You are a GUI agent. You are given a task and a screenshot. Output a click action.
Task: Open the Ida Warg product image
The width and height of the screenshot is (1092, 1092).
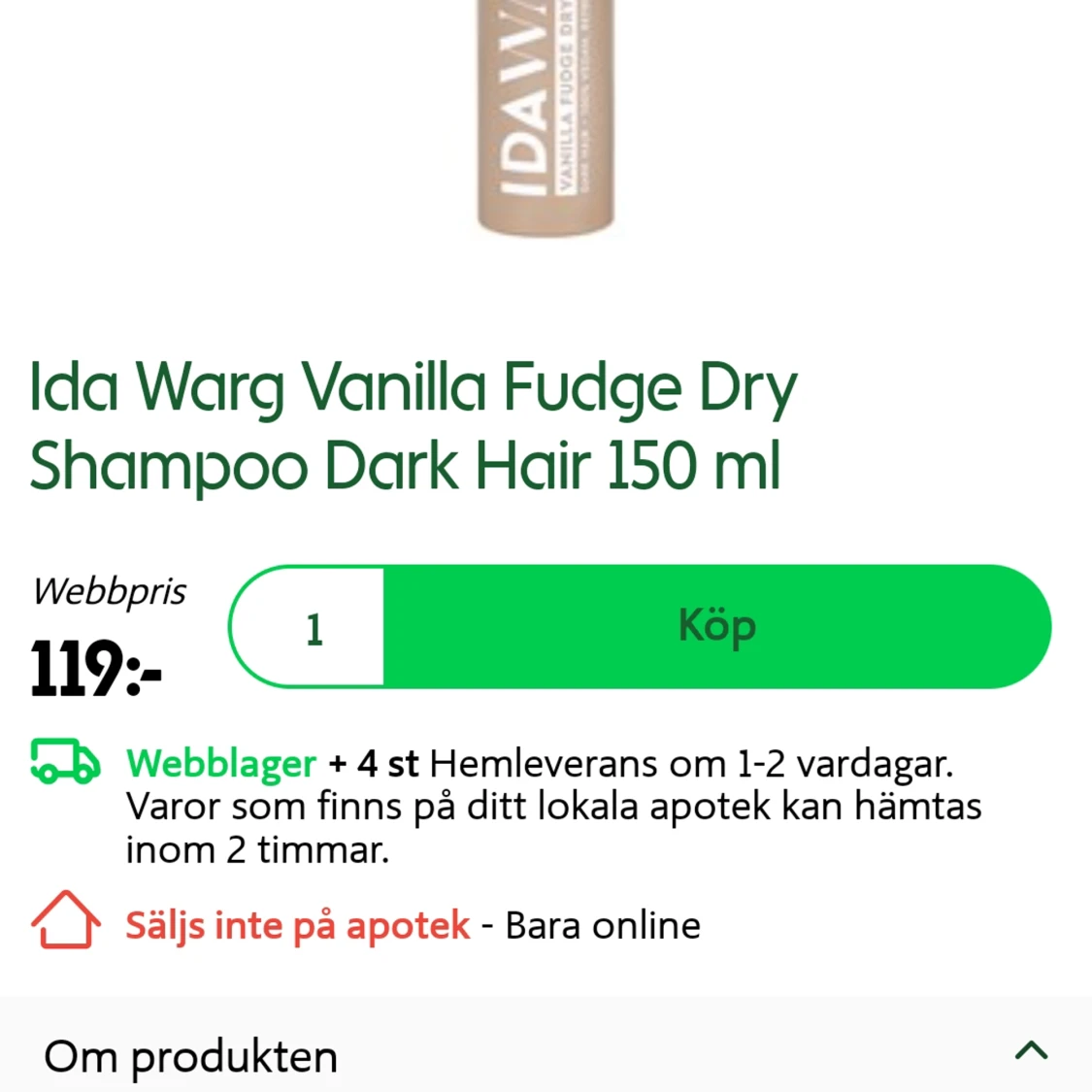546,116
